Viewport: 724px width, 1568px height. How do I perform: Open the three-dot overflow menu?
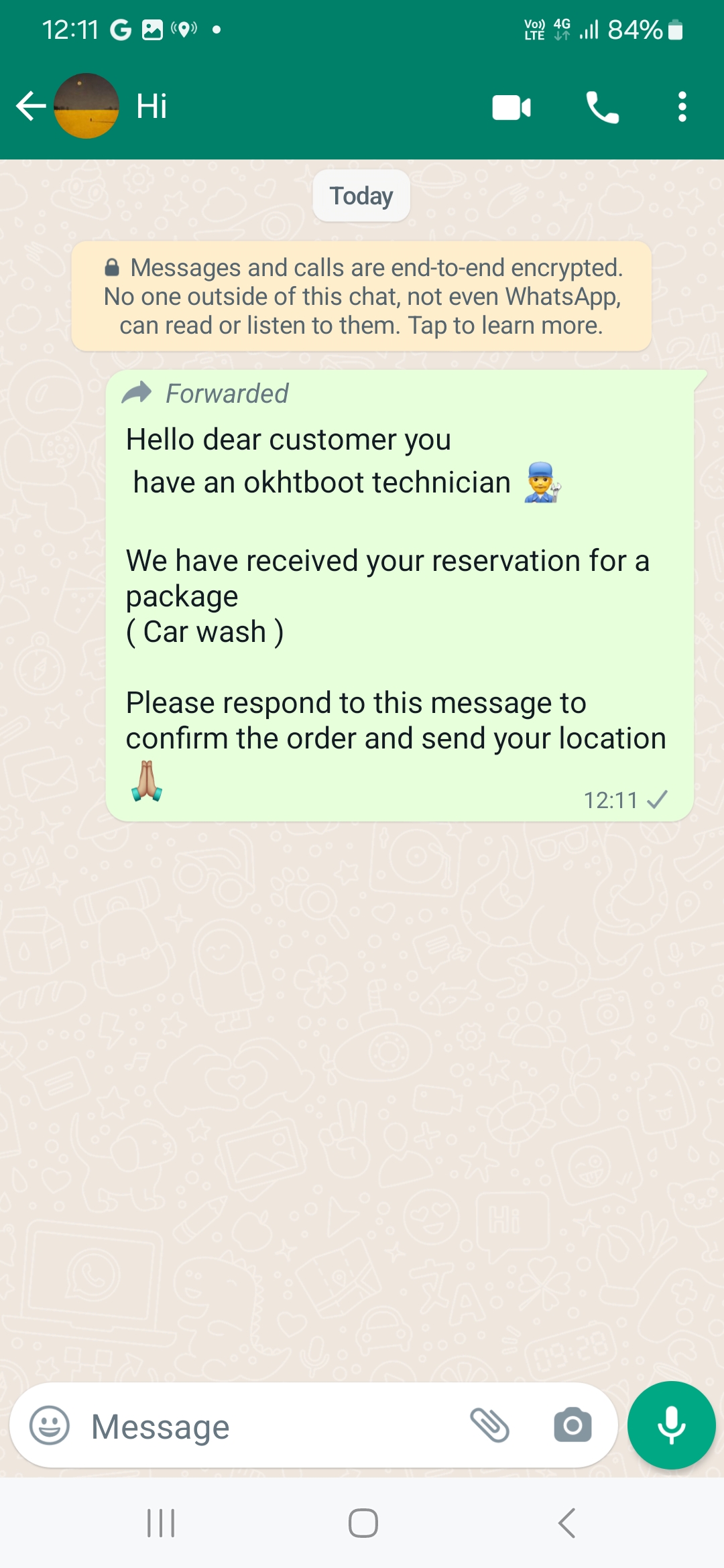point(682,107)
